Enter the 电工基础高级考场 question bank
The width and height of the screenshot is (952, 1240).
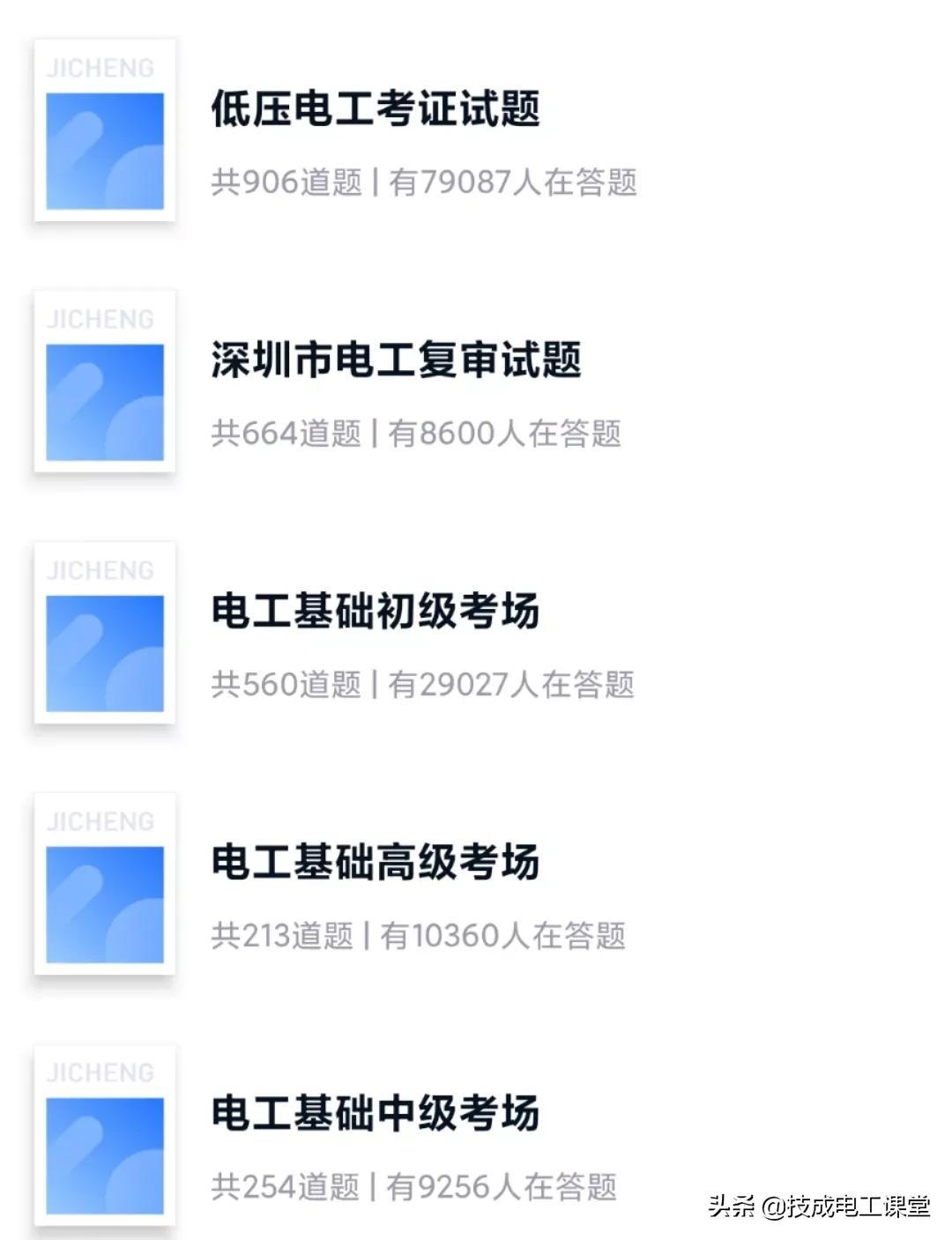tap(375, 863)
